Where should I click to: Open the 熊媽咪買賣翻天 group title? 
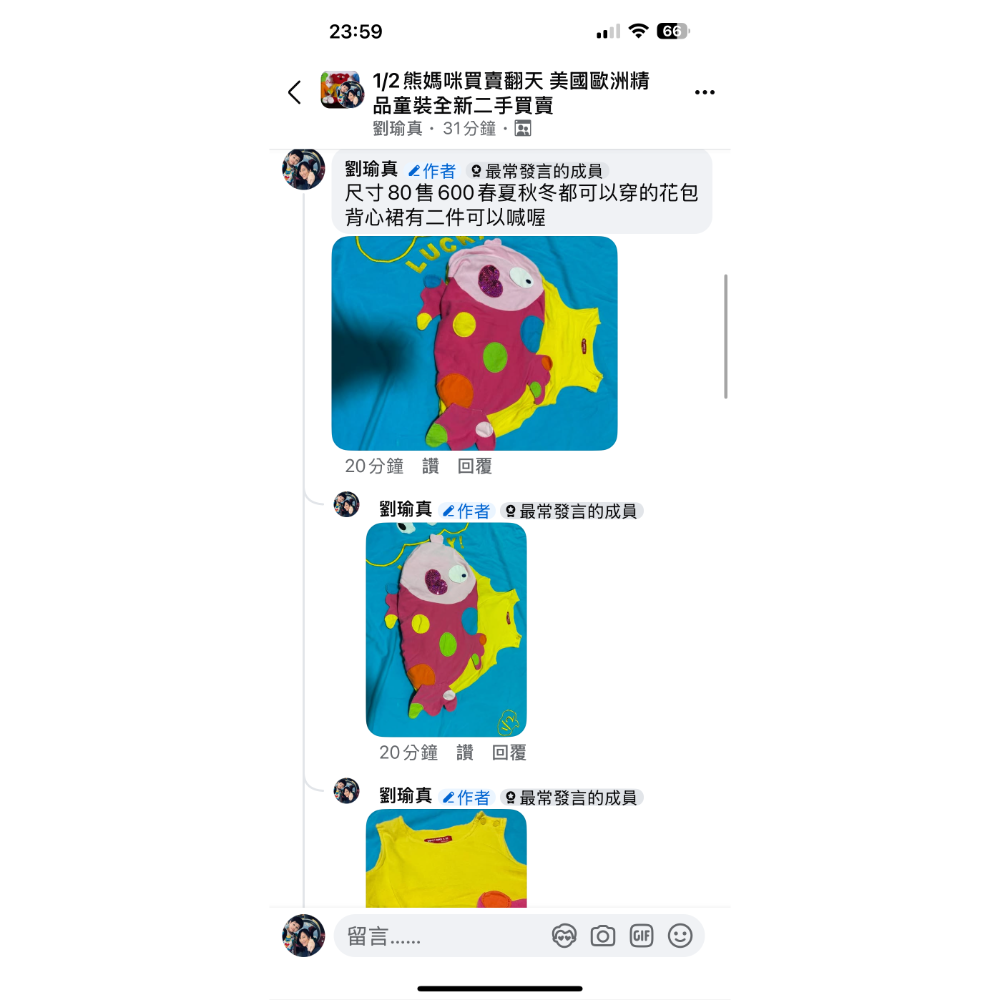tap(510, 93)
